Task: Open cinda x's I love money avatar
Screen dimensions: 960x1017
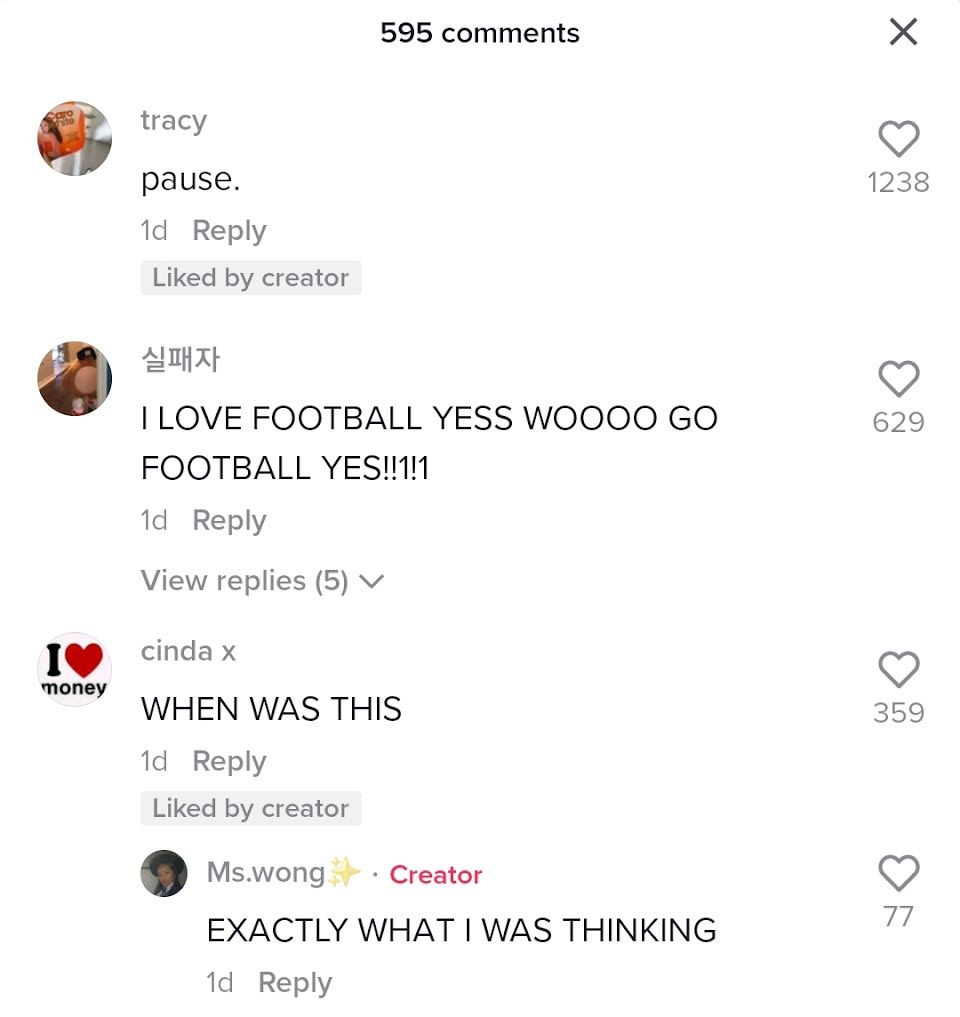Action: 75,669
